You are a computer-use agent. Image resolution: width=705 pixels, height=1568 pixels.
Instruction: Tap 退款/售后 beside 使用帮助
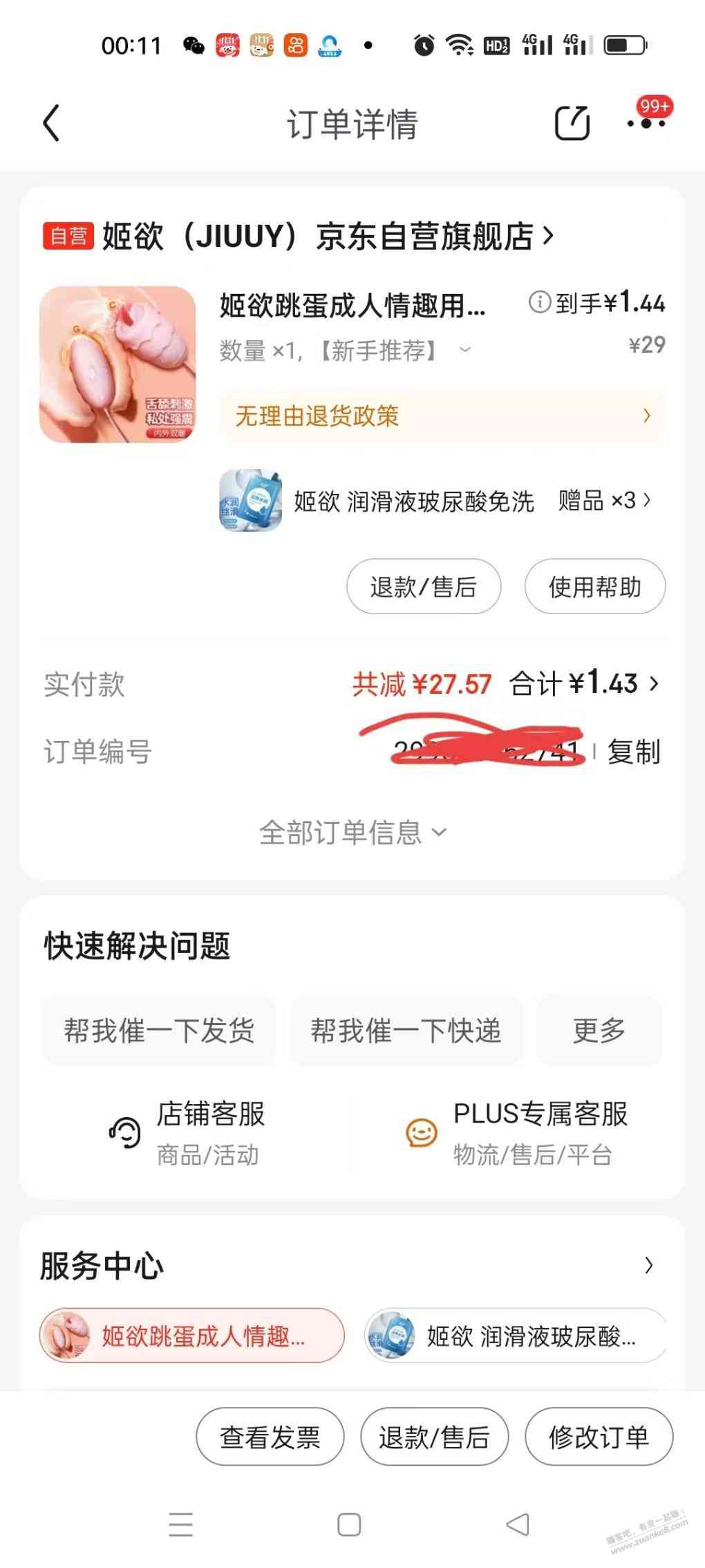[423, 587]
